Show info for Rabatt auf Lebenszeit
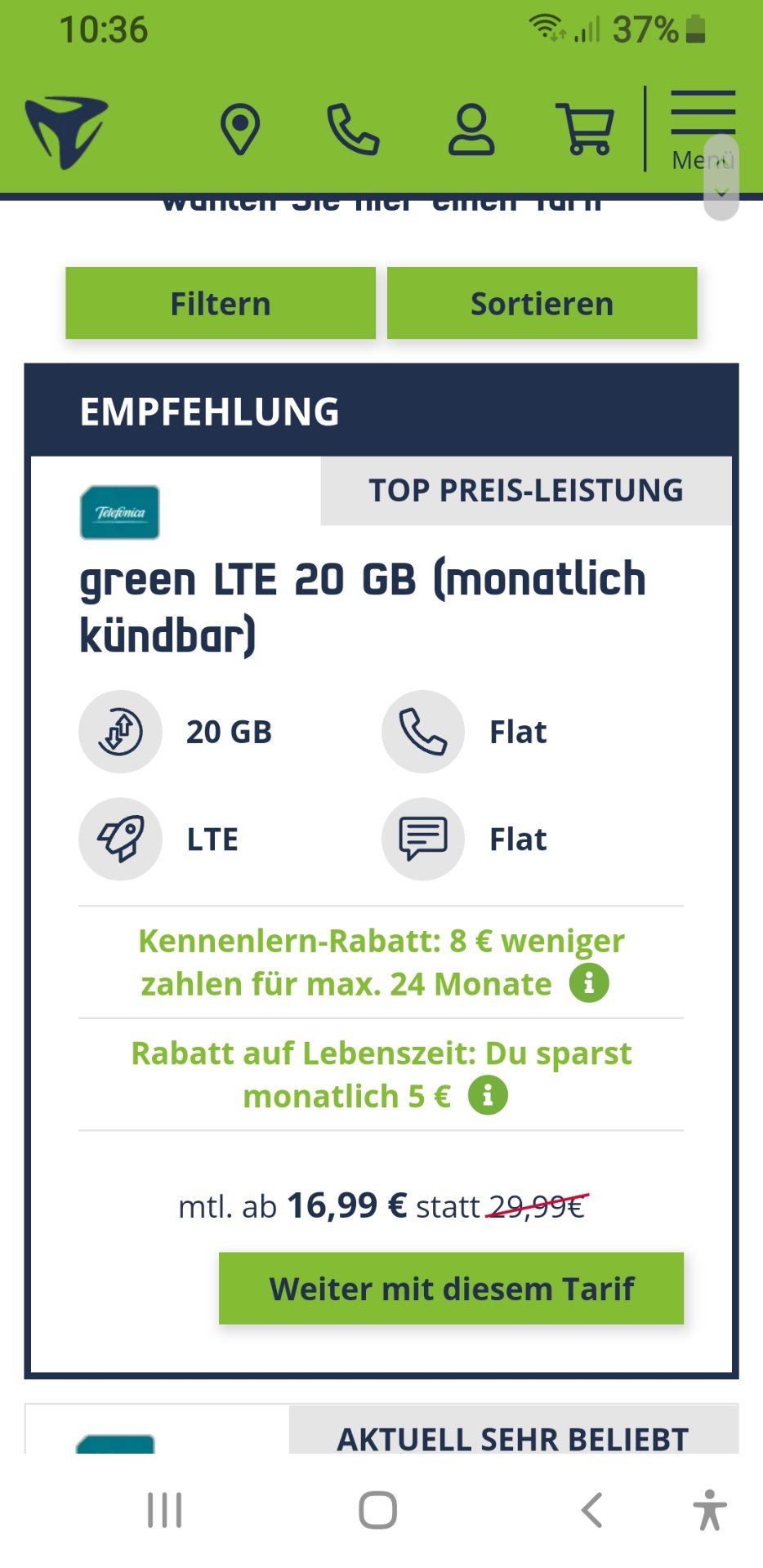This screenshot has width=763, height=1568. 488,1095
